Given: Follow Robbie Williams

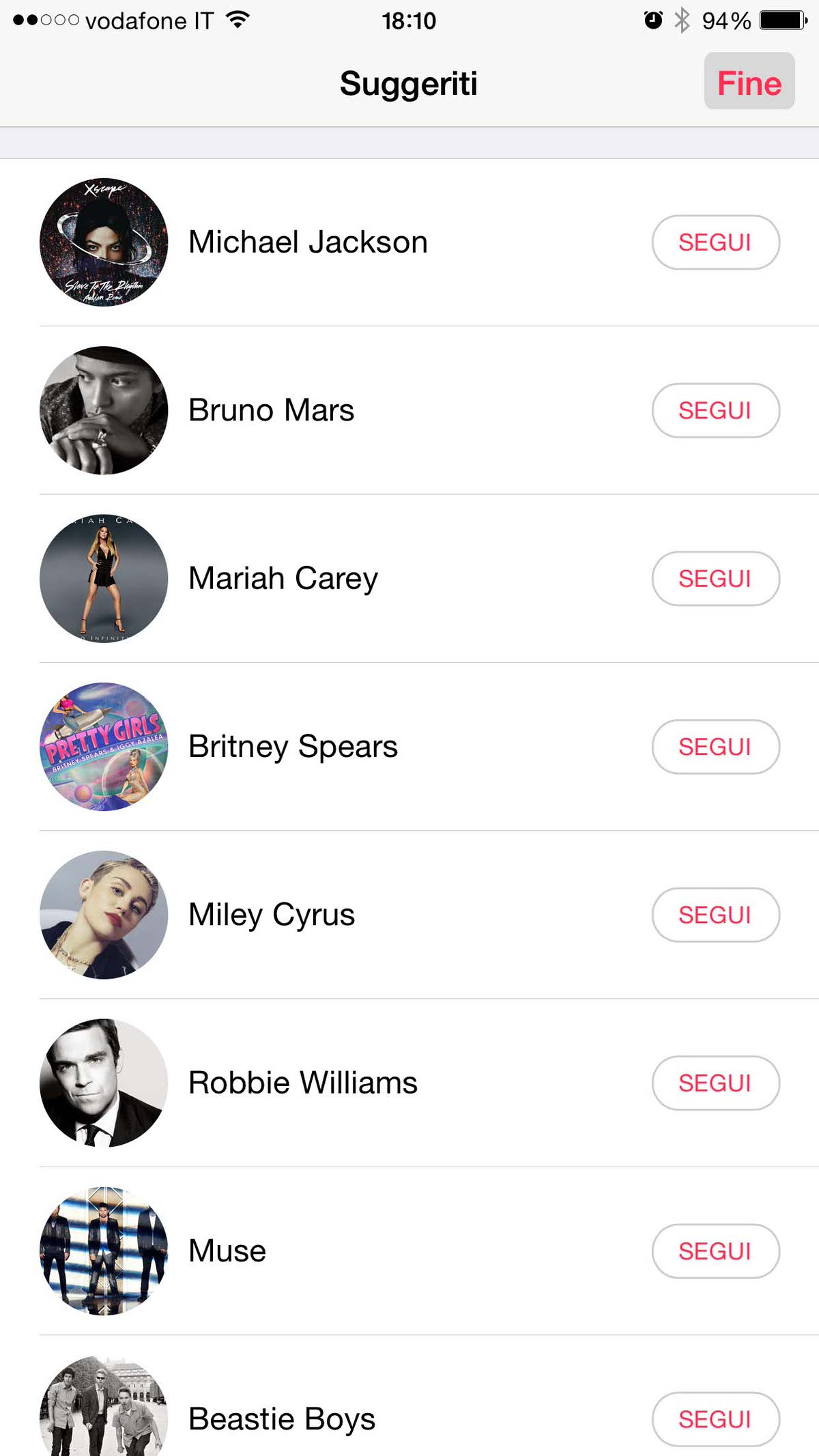Looking at the screenshot, I should pyautogui.click(x=715, y=1083).
